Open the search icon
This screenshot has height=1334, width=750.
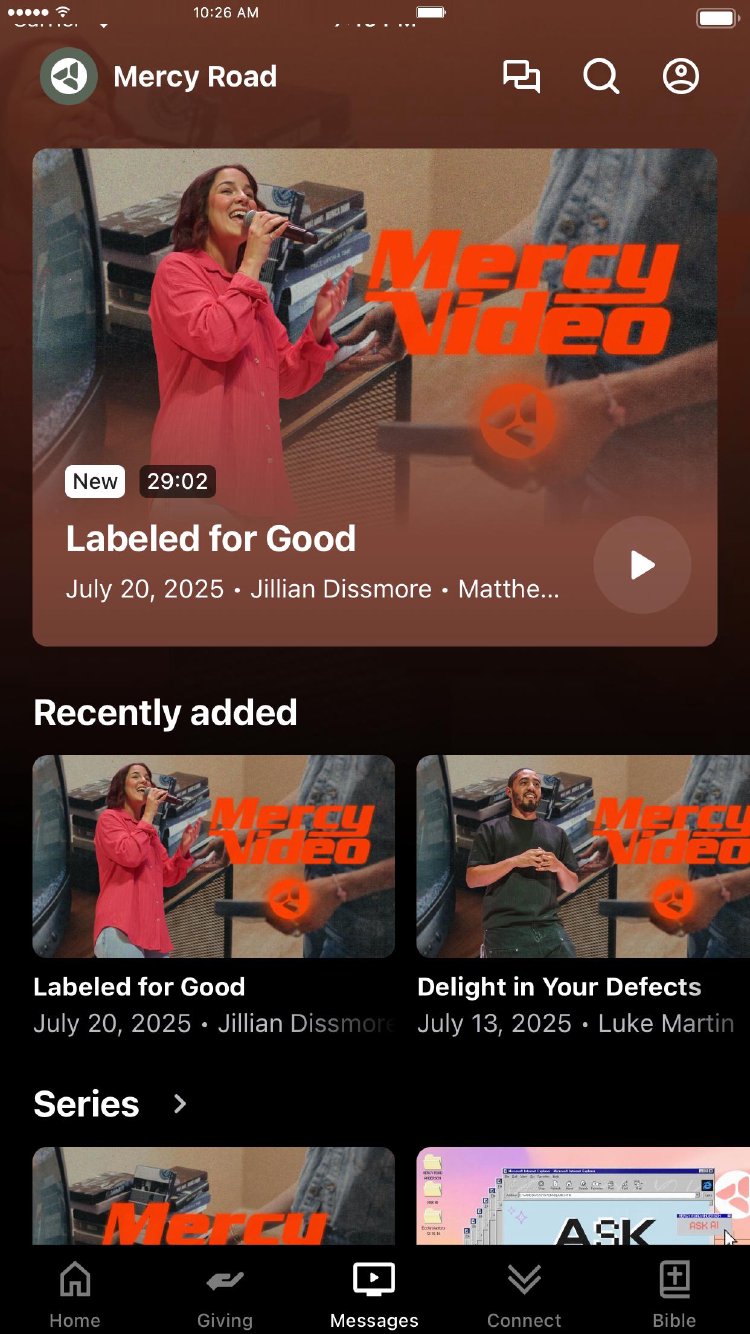click(x=601, y=77)
